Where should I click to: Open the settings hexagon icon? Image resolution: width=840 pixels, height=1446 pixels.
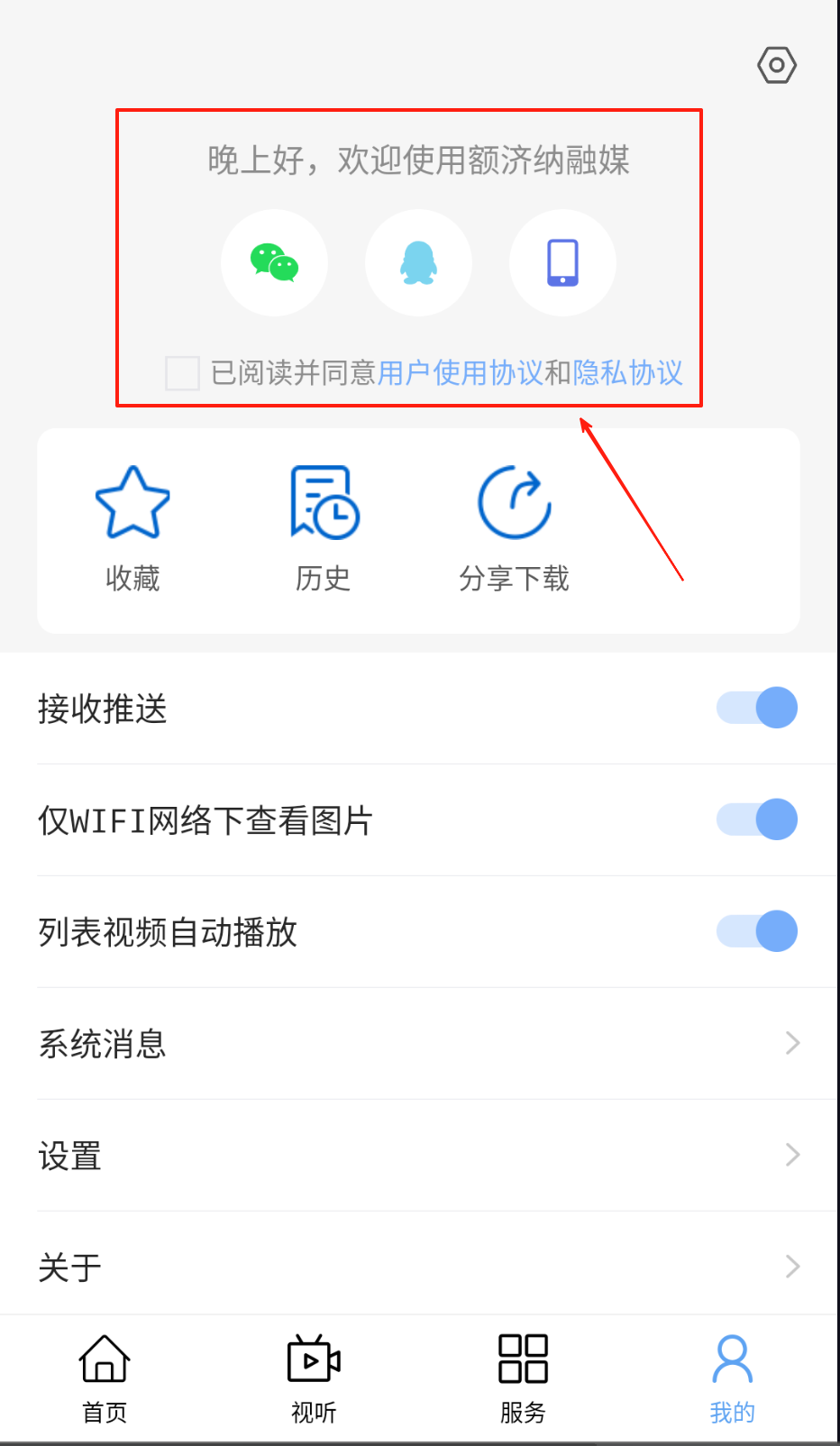(776, 65)
